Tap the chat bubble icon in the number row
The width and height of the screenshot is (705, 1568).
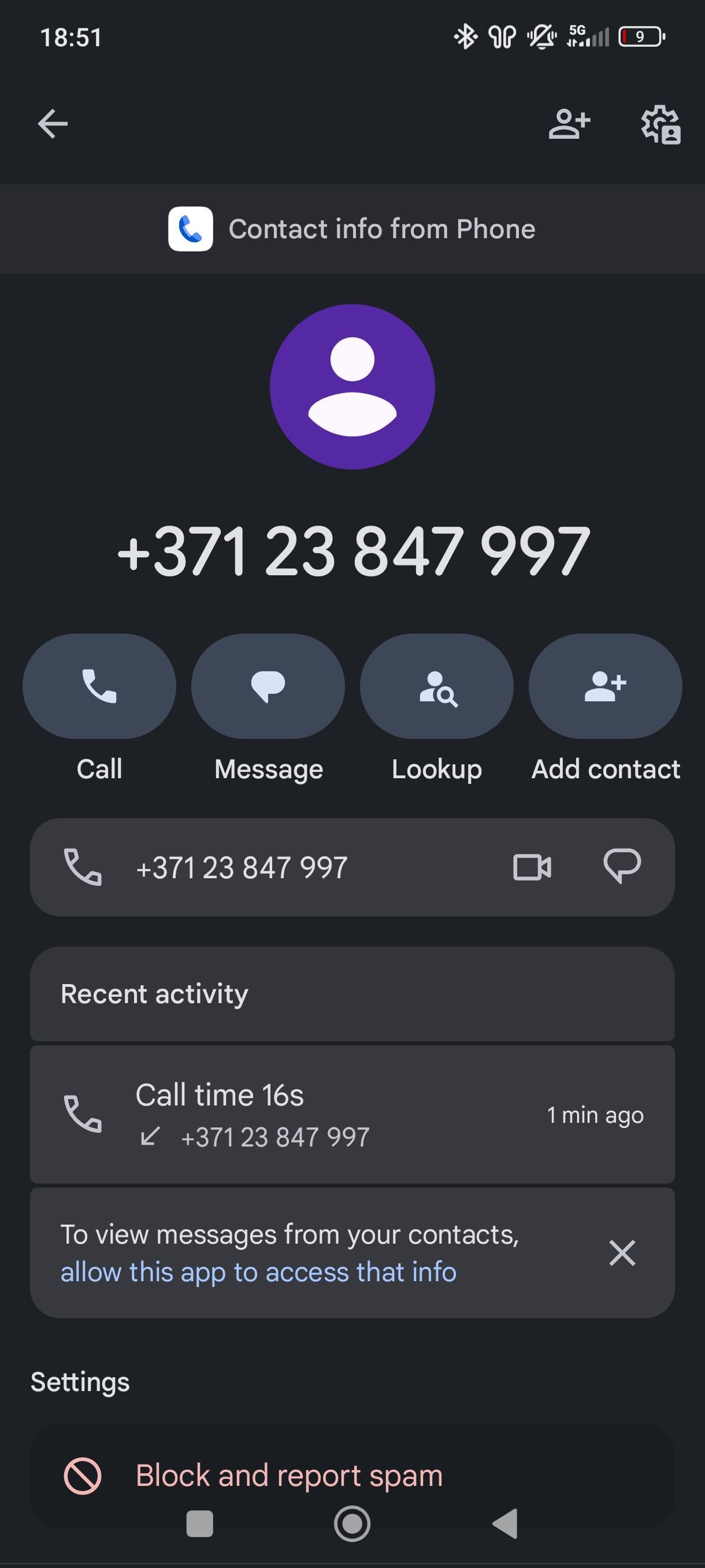pyautogui.click(x=622, y=867)
